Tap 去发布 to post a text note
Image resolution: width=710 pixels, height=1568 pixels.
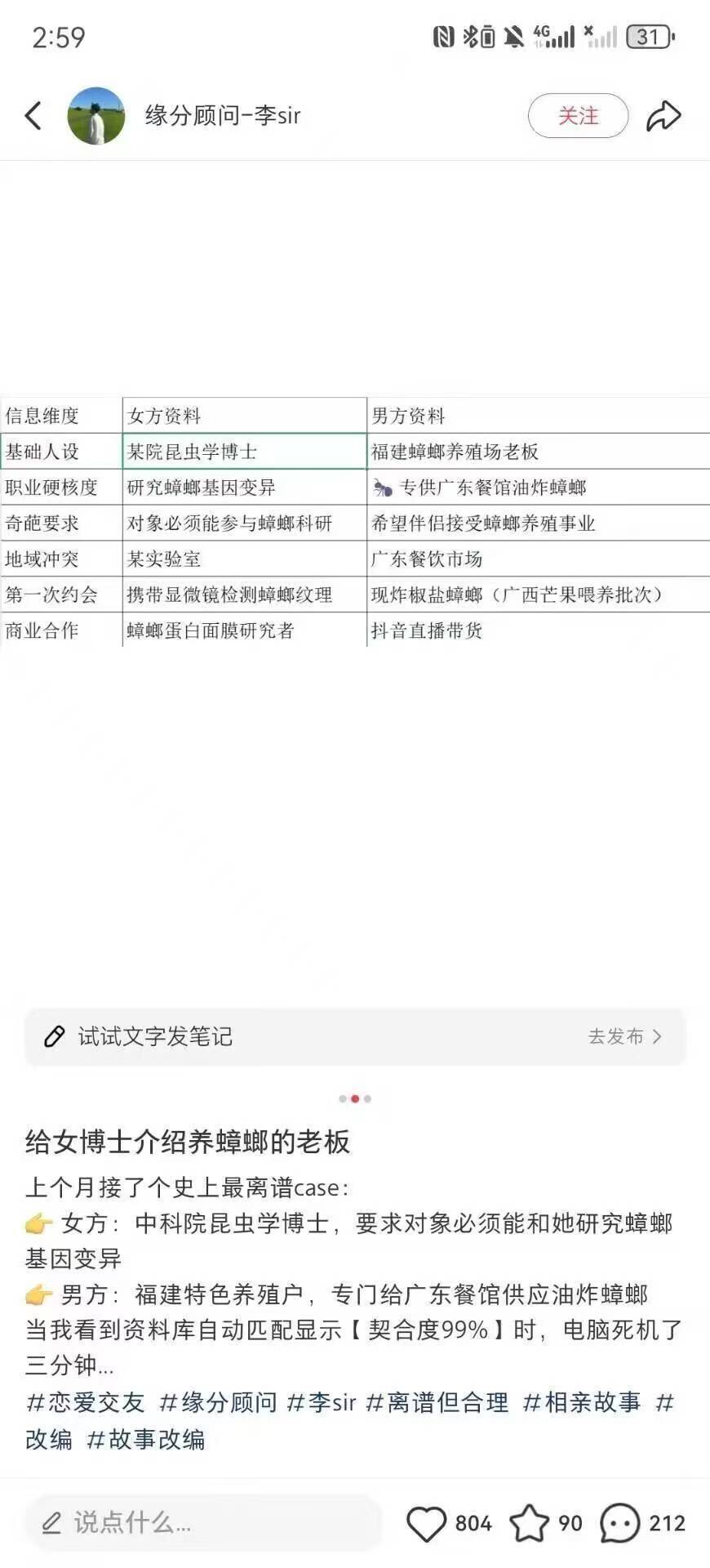(x=625, y=1036)
